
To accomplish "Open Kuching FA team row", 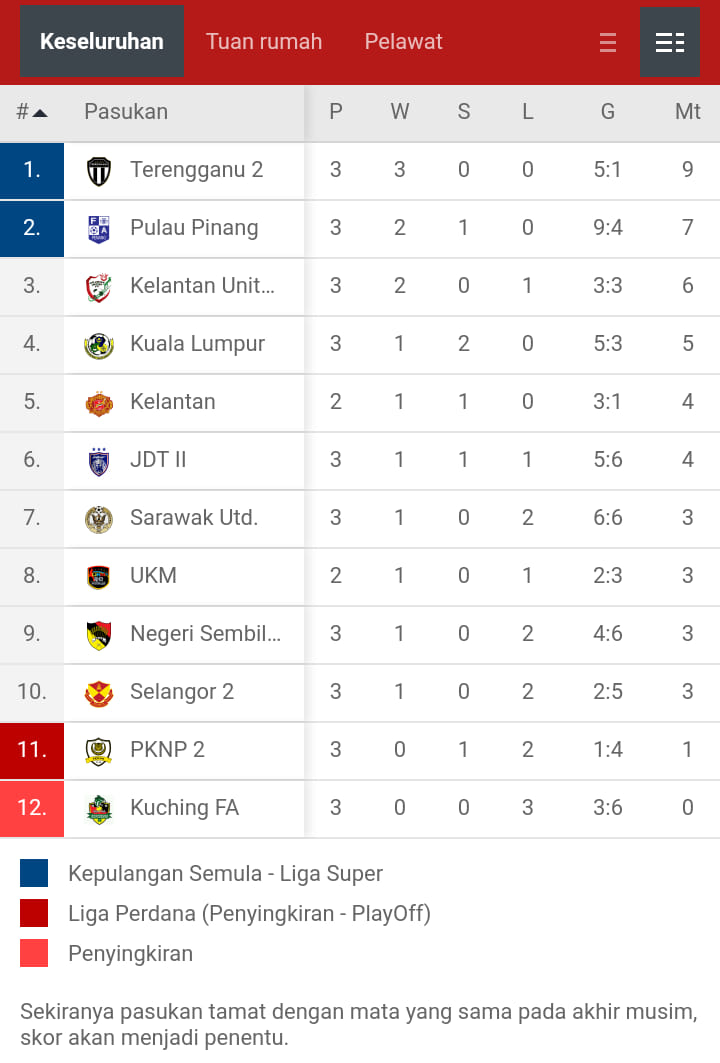I will (360, 808).
